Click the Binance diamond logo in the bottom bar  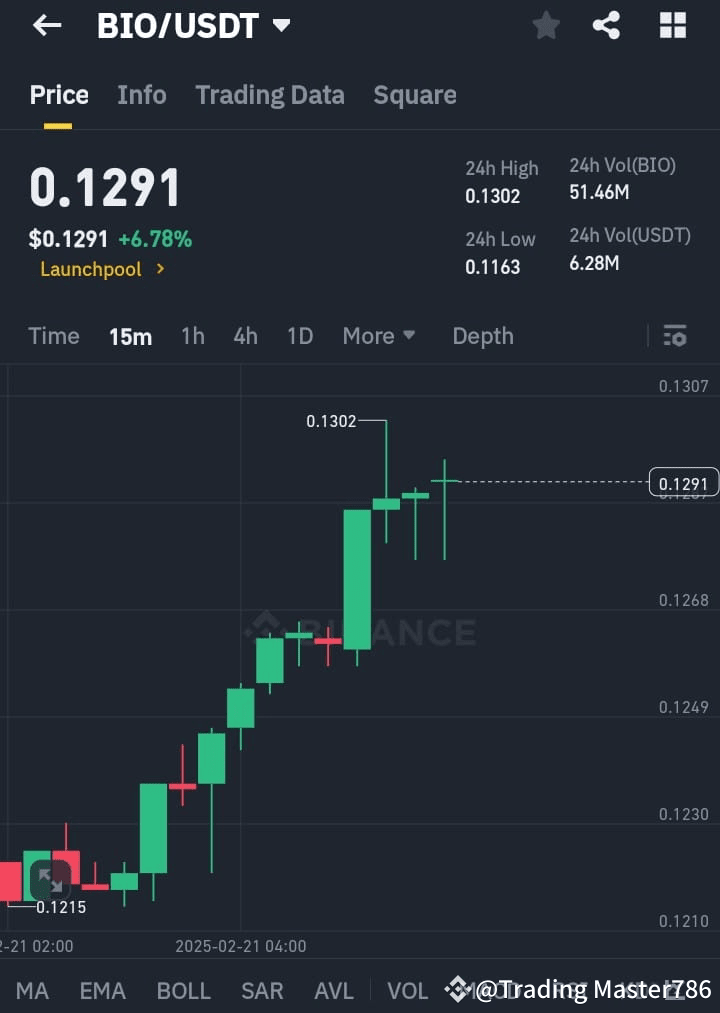[x=458, y=990]
